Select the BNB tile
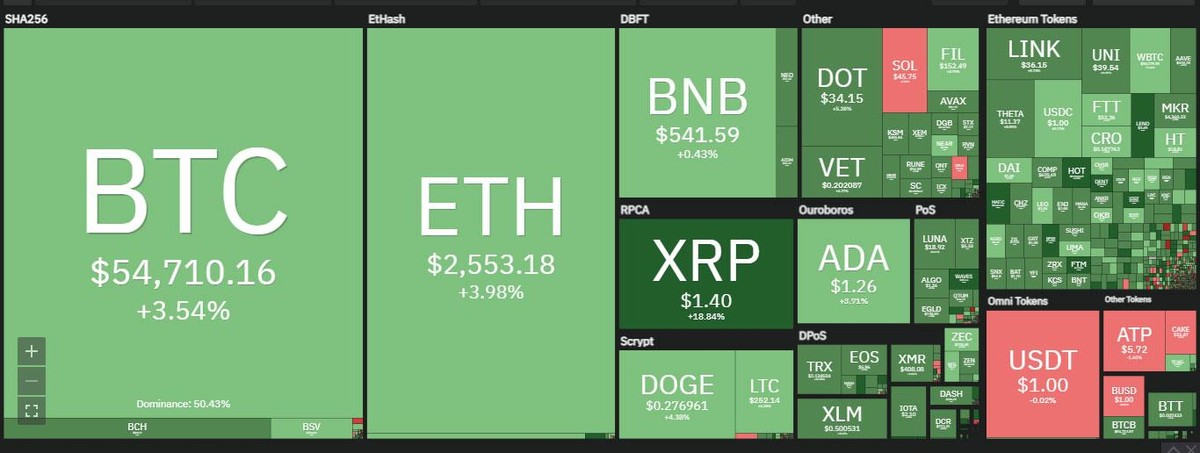Viewport: 1200px width, 453px height. coord(697,110)
